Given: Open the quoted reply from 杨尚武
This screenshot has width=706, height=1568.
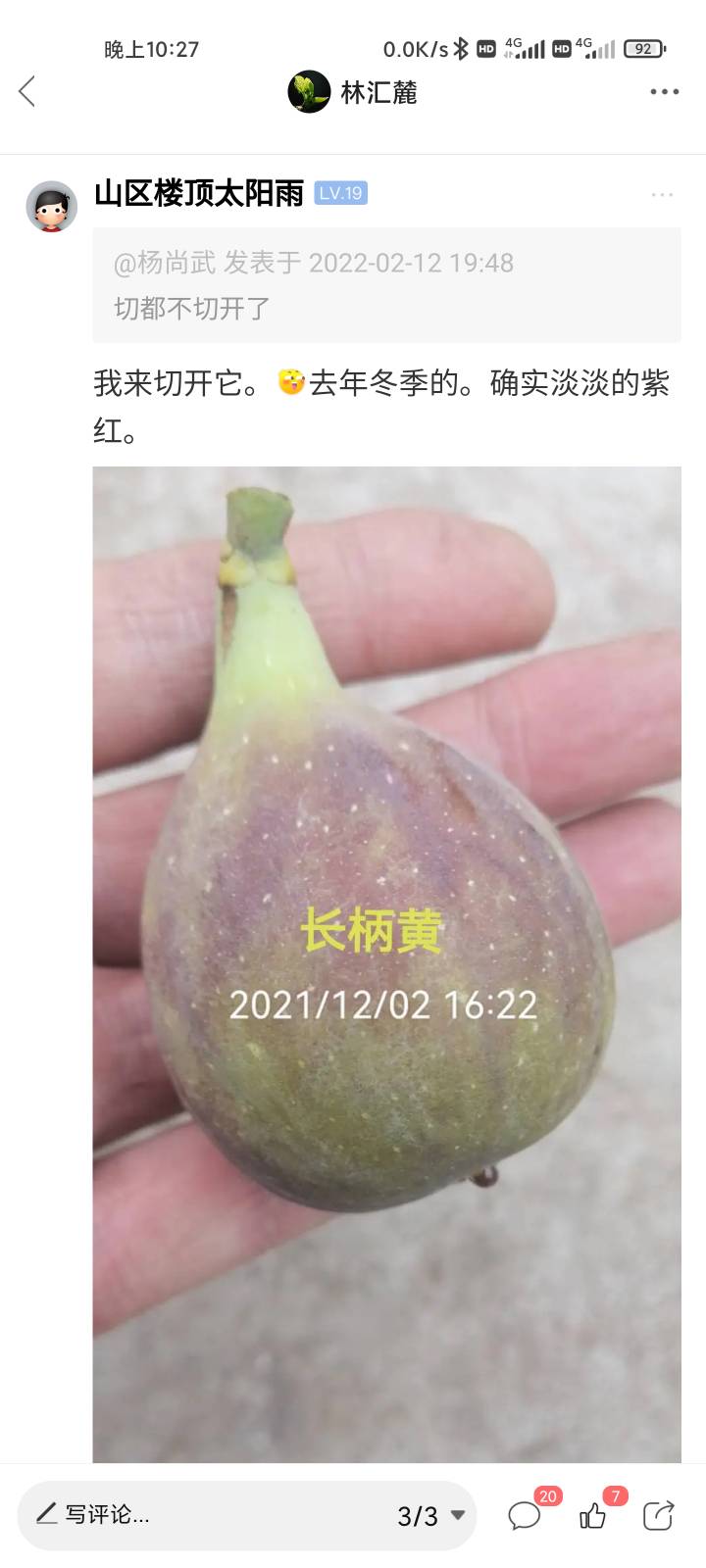Looking at the screenshot, I should (386, 285).
